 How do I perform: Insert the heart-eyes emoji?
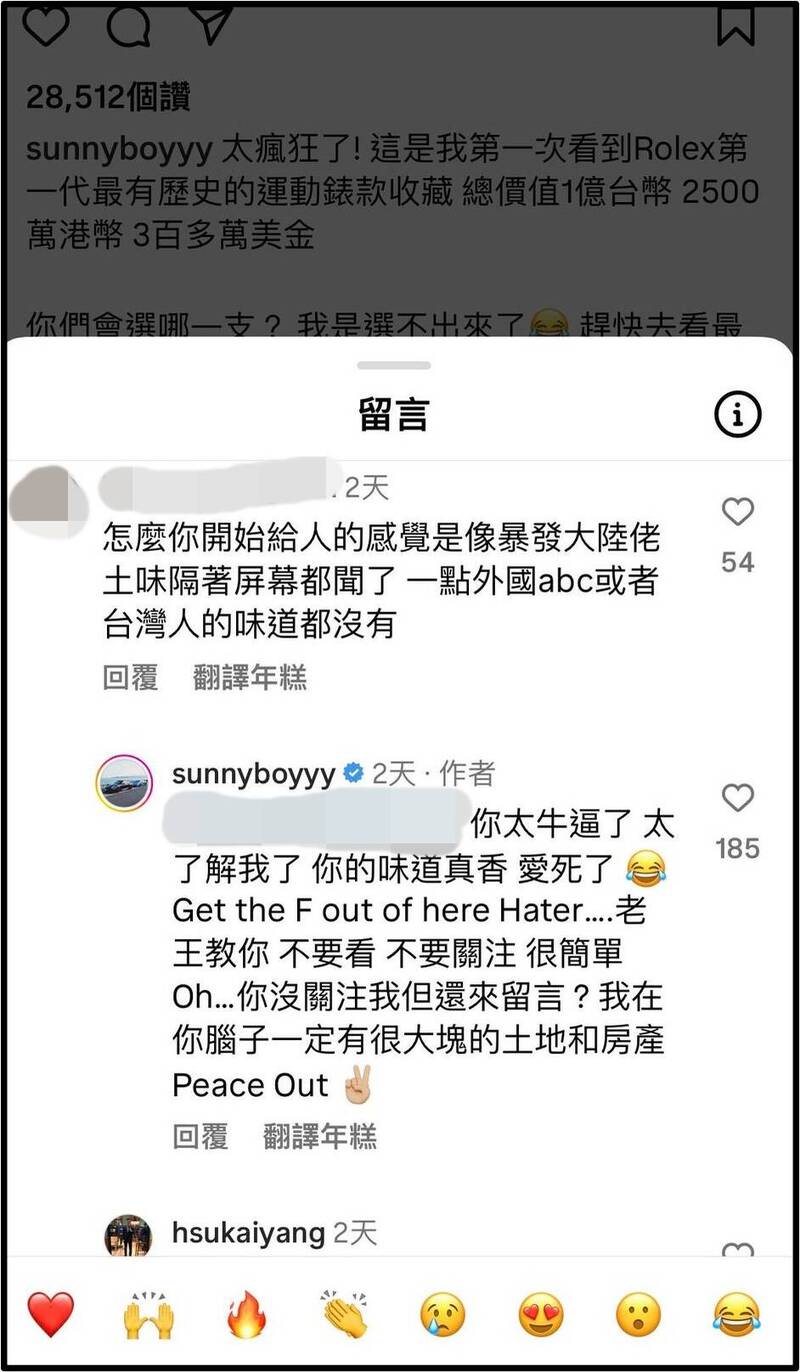tap(541, 1314)
